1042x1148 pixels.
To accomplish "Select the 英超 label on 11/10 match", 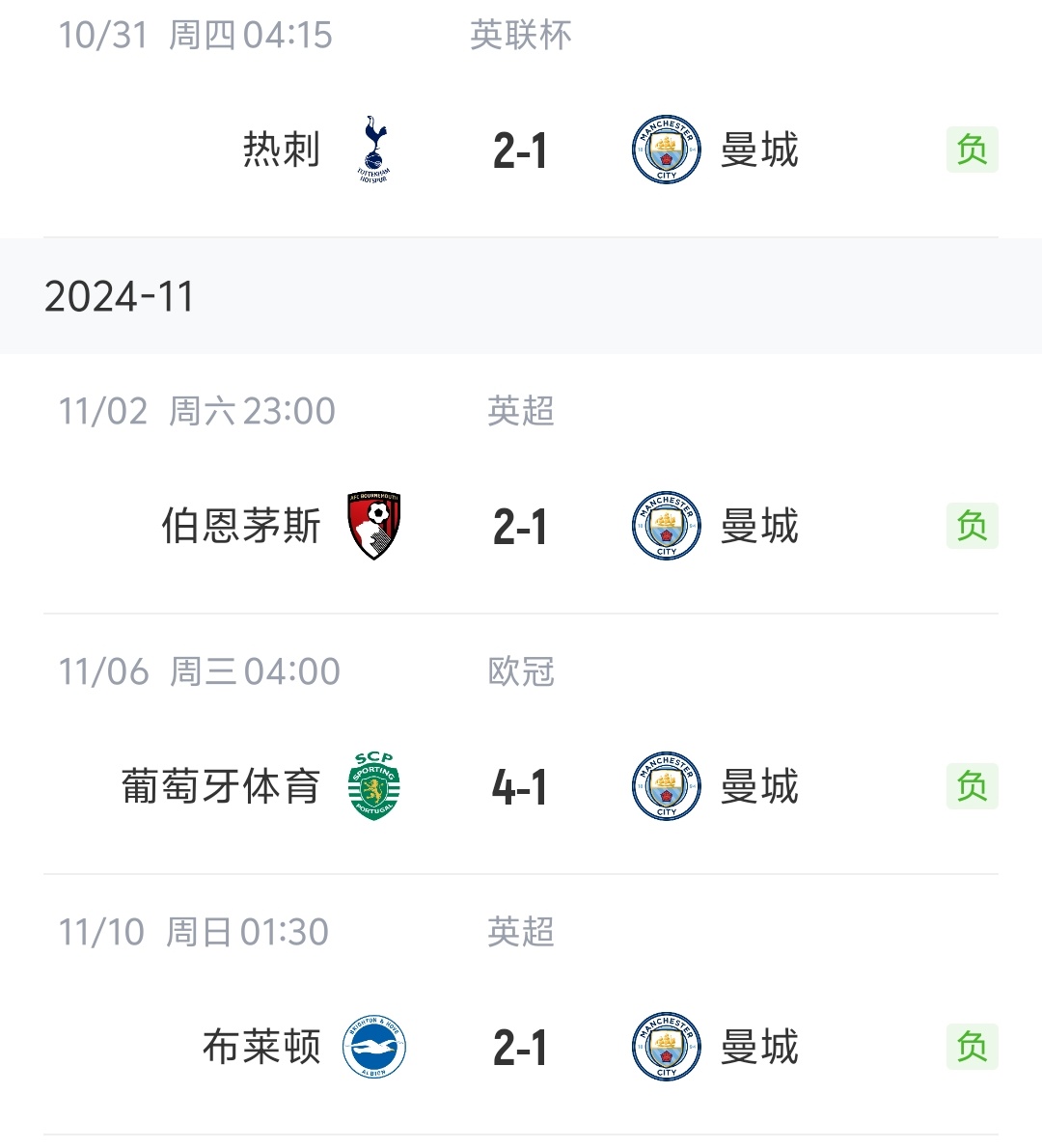I will point(520,933).
